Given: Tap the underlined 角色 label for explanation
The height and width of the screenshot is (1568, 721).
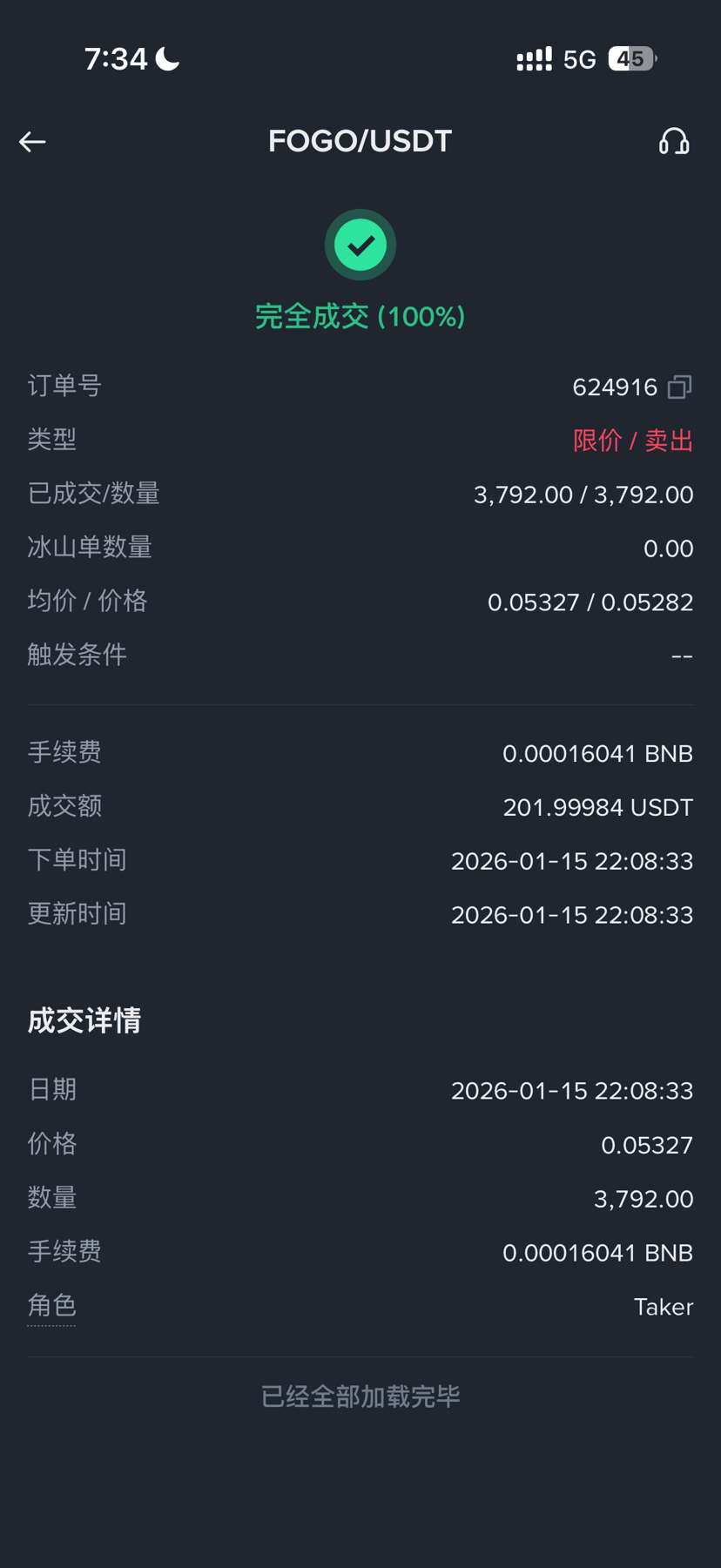Looking at the screenshot, I should [52, 1306].
